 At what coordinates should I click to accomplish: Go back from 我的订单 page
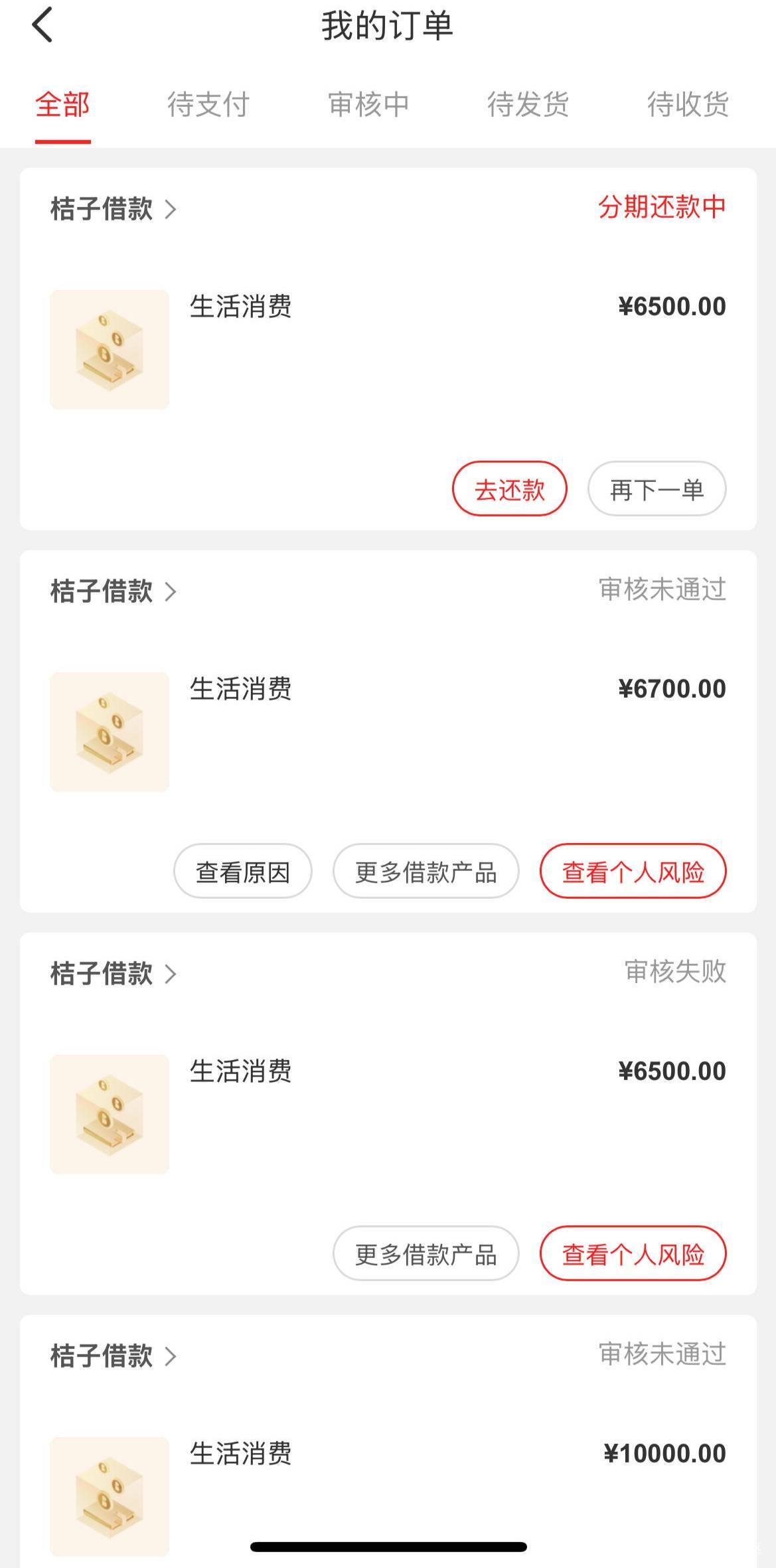[42, 25]
